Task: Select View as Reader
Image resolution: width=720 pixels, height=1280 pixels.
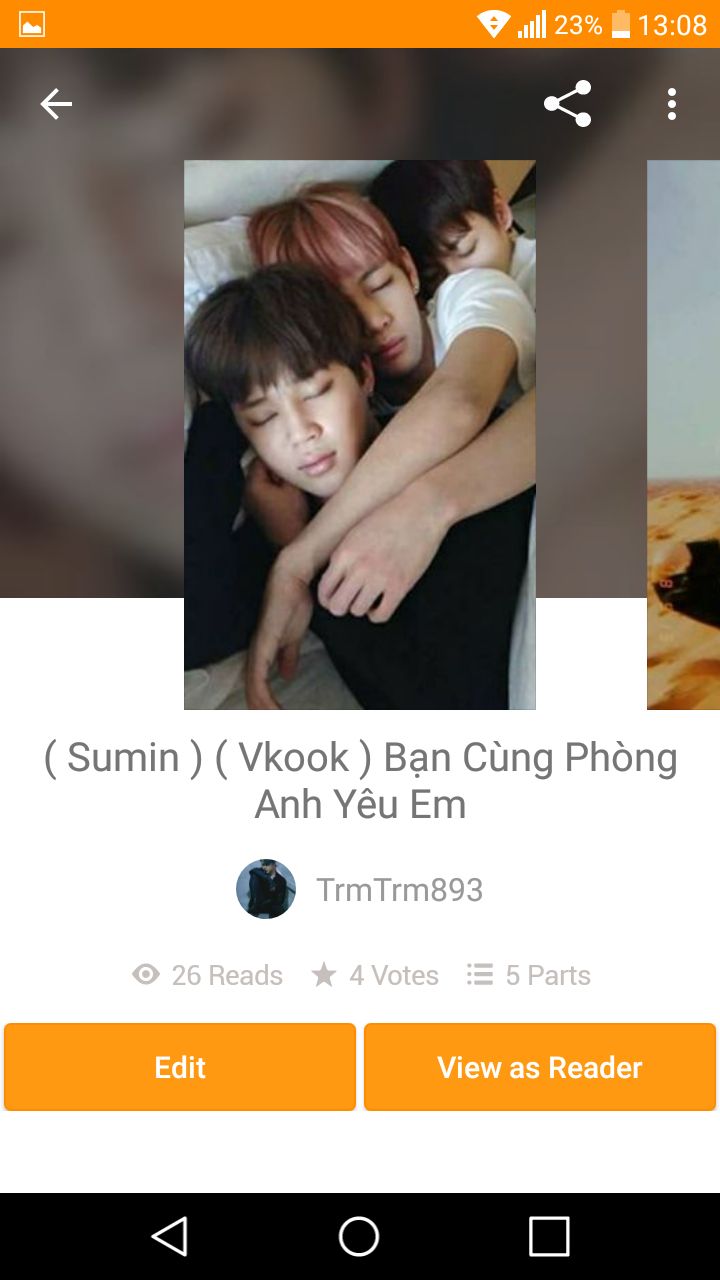Action: (540, 1067)
